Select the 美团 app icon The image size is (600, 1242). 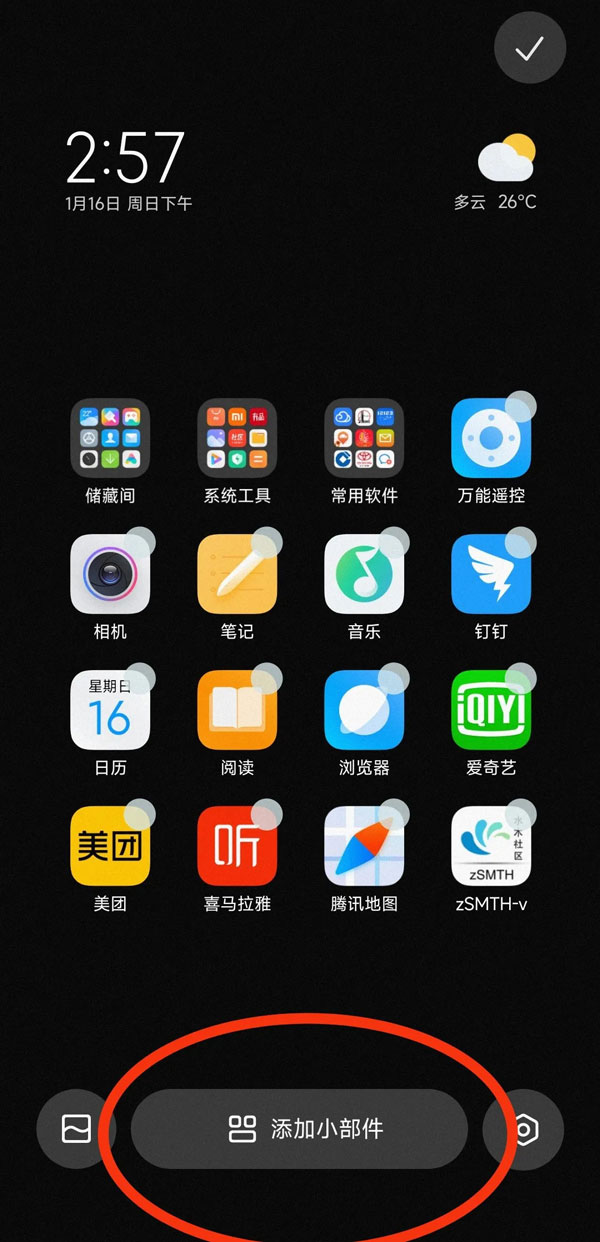pyautogui.click(x=110, y=846)
